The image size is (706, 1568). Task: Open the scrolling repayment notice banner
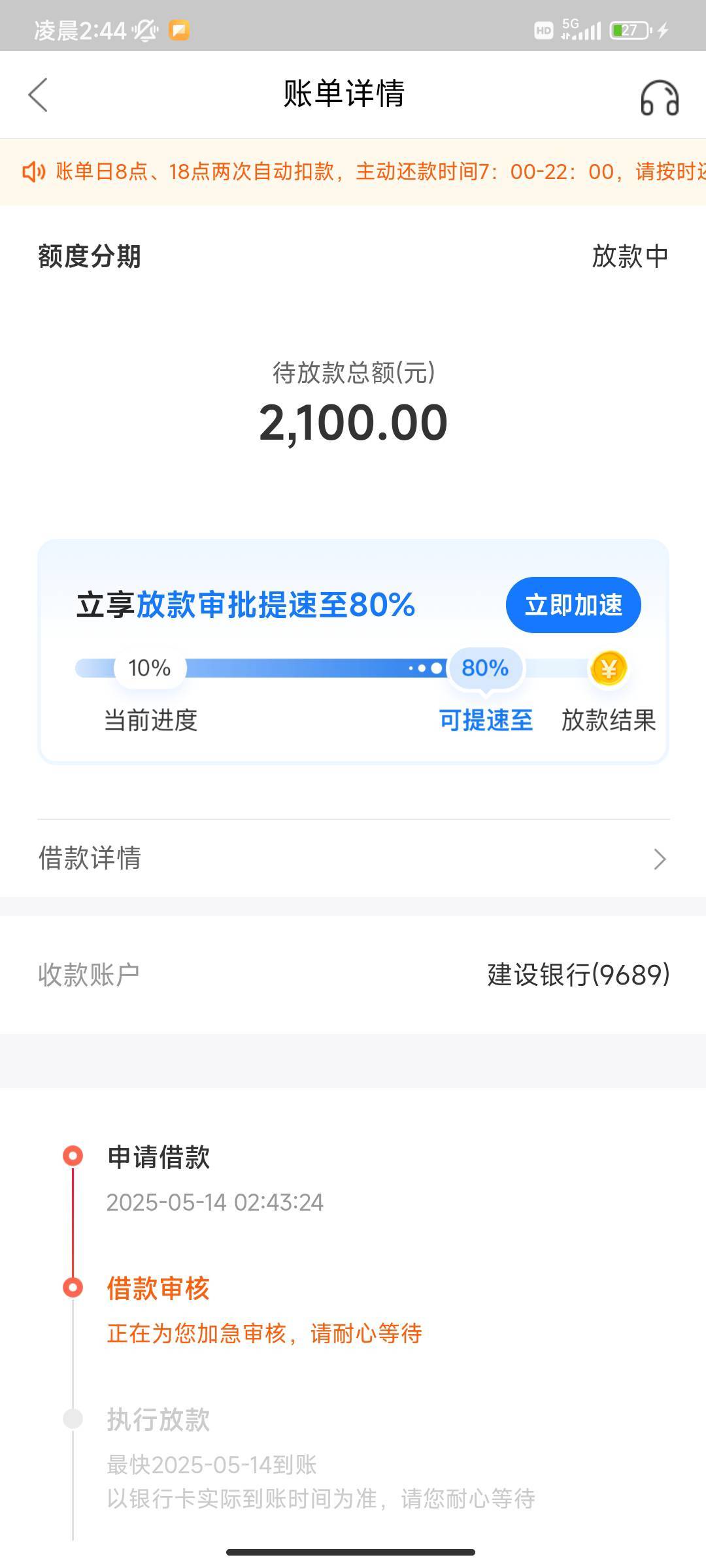click(353, 172)
